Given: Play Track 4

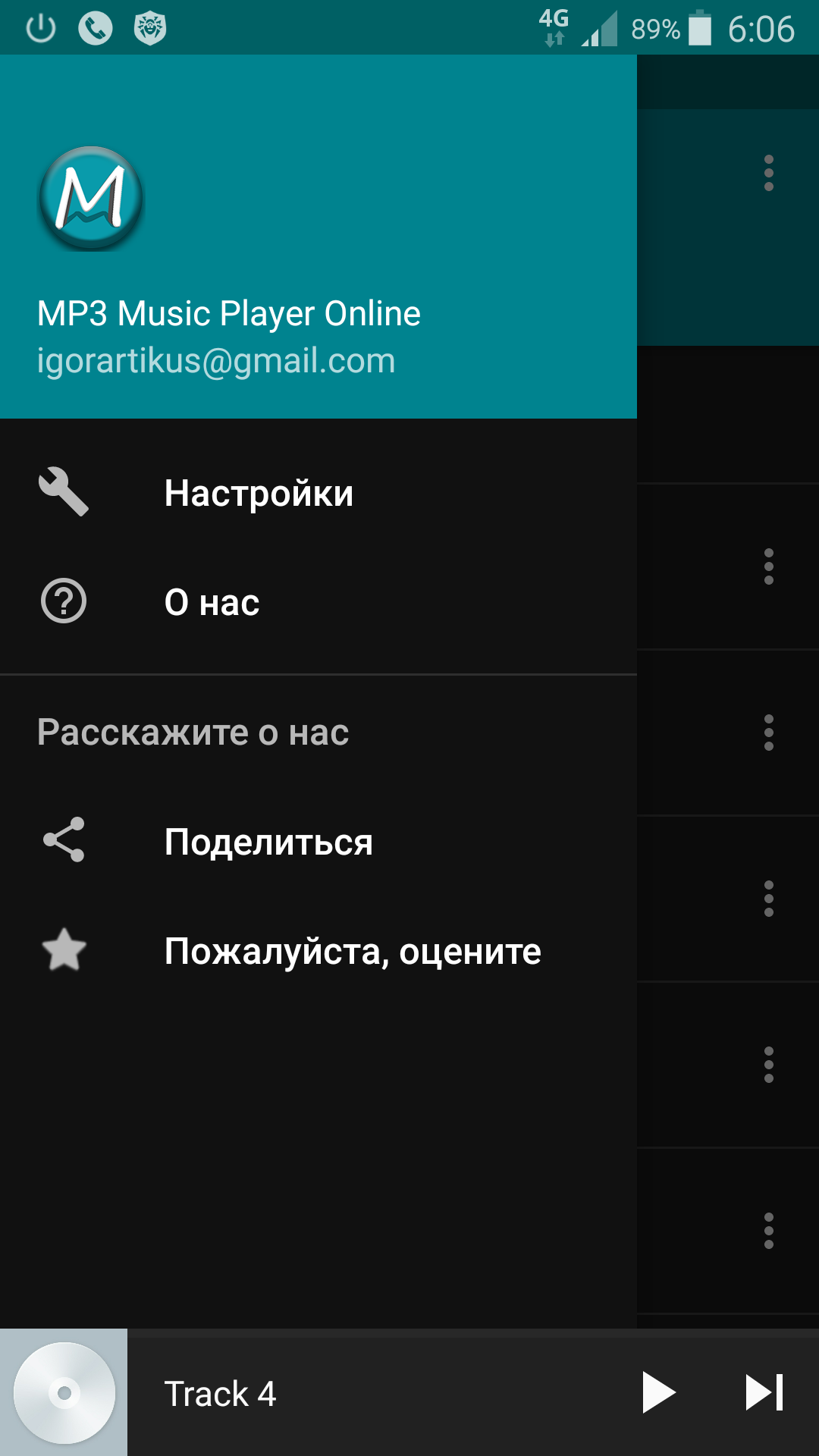Looking at the screenshot, I should coord(657,1392).
